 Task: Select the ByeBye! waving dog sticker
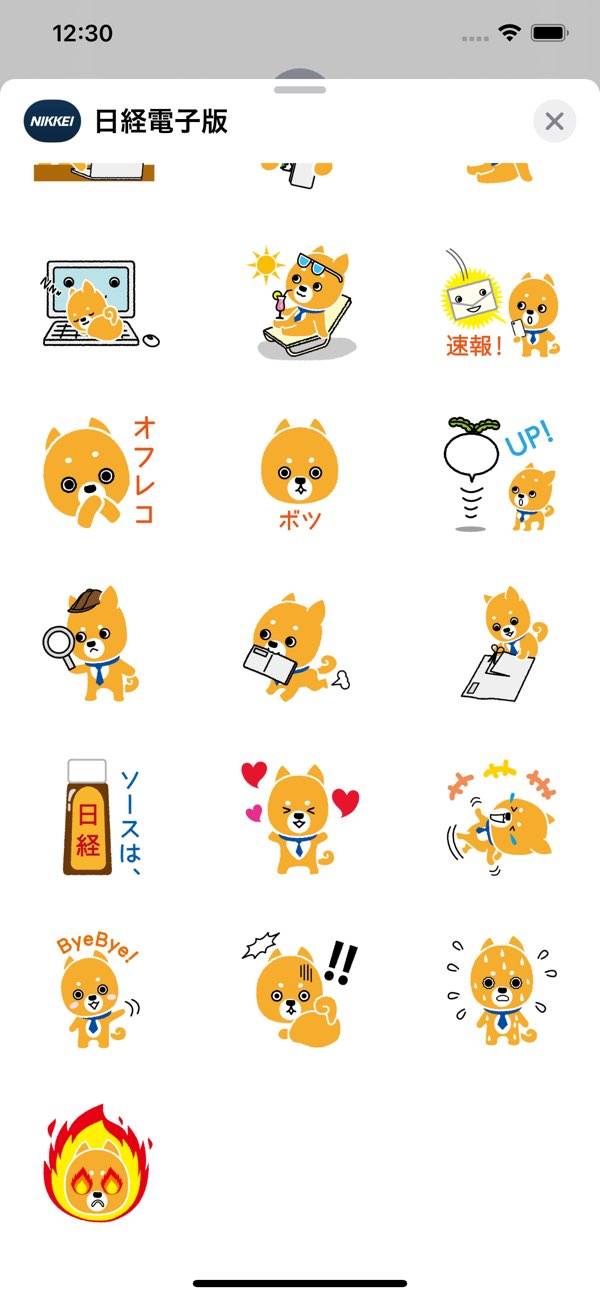(x=98, y=990)
